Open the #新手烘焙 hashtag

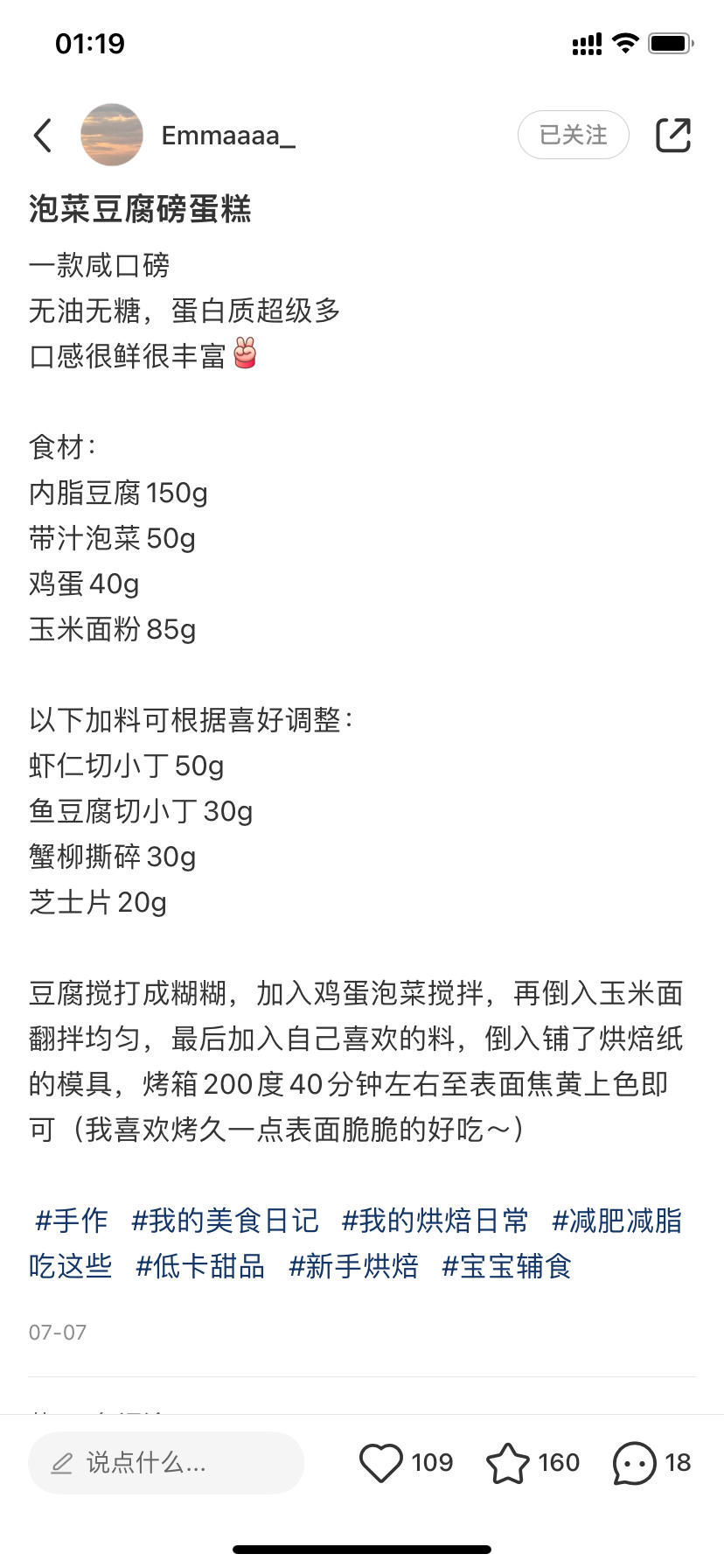point(353,1265)
